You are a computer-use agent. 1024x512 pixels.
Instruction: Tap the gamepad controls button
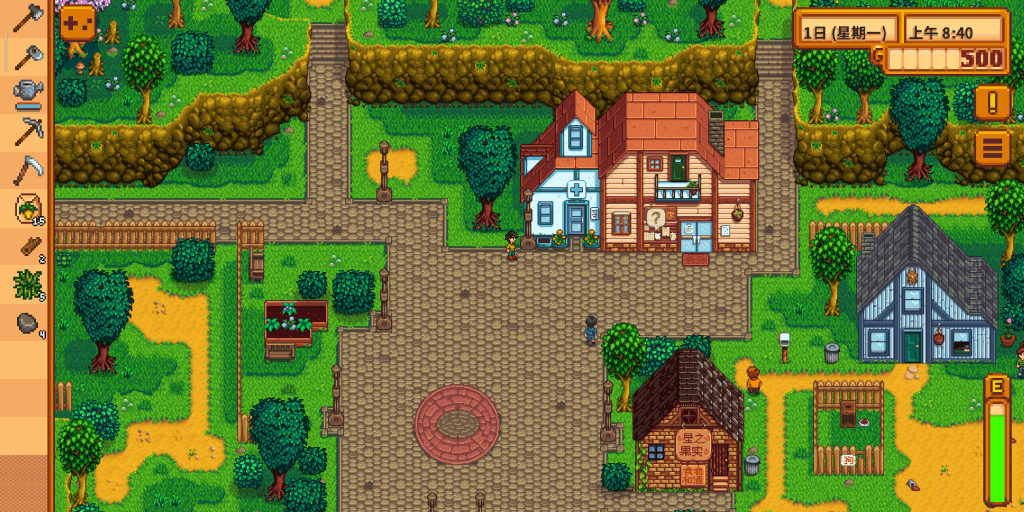[x=77, y=23]
